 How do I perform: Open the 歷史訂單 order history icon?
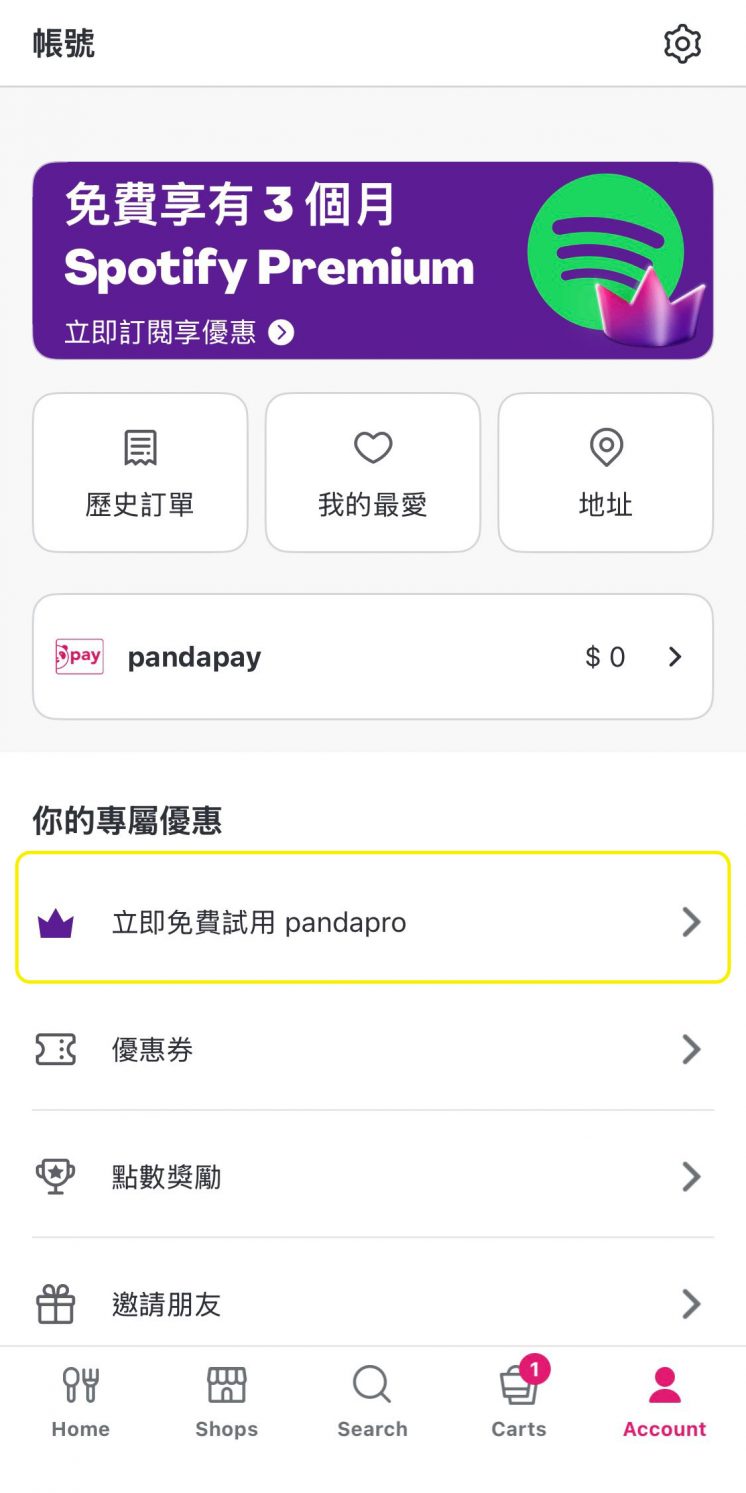(139, 446)
